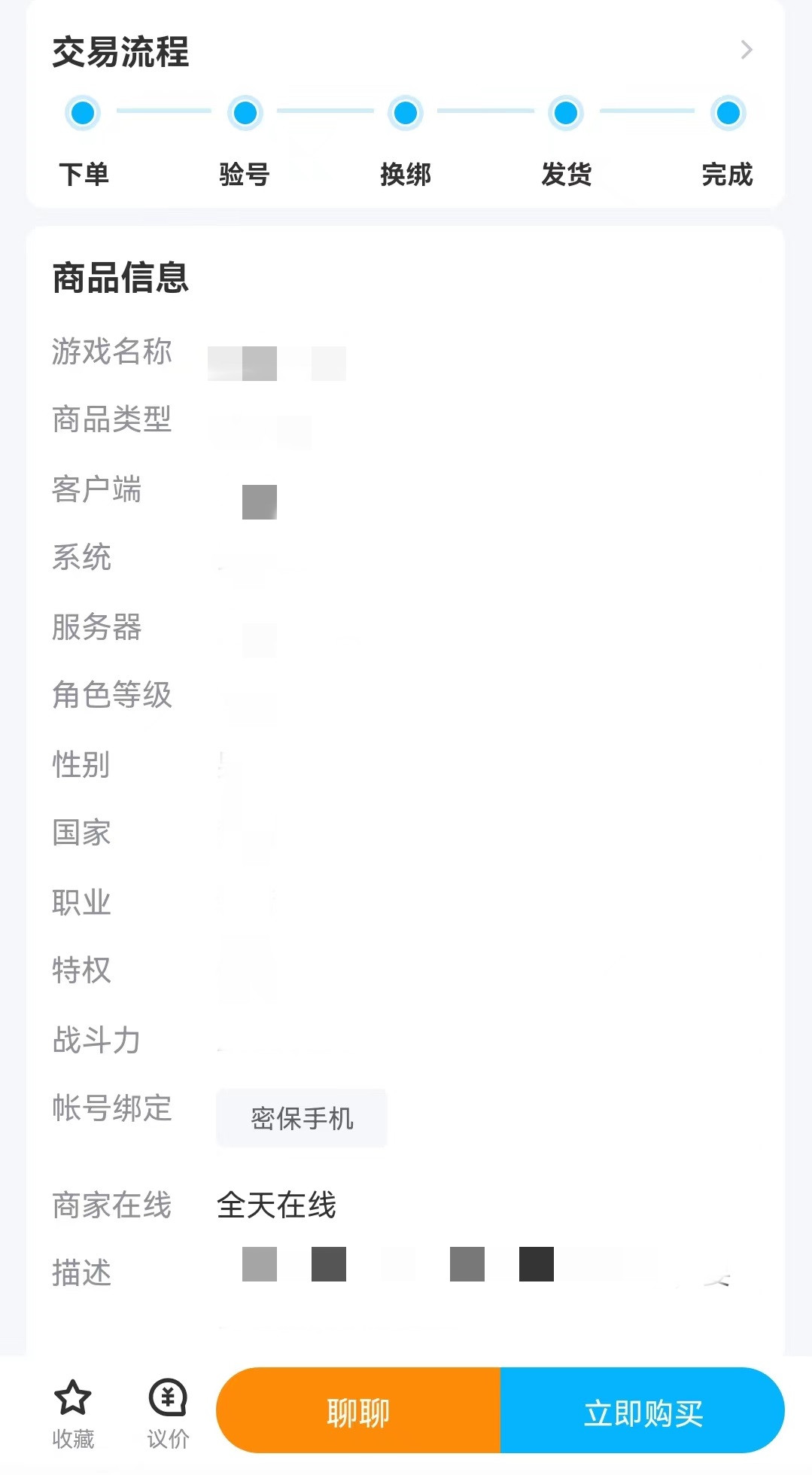Tap 立即购买 to buy now

click(x=643, y=1411)
